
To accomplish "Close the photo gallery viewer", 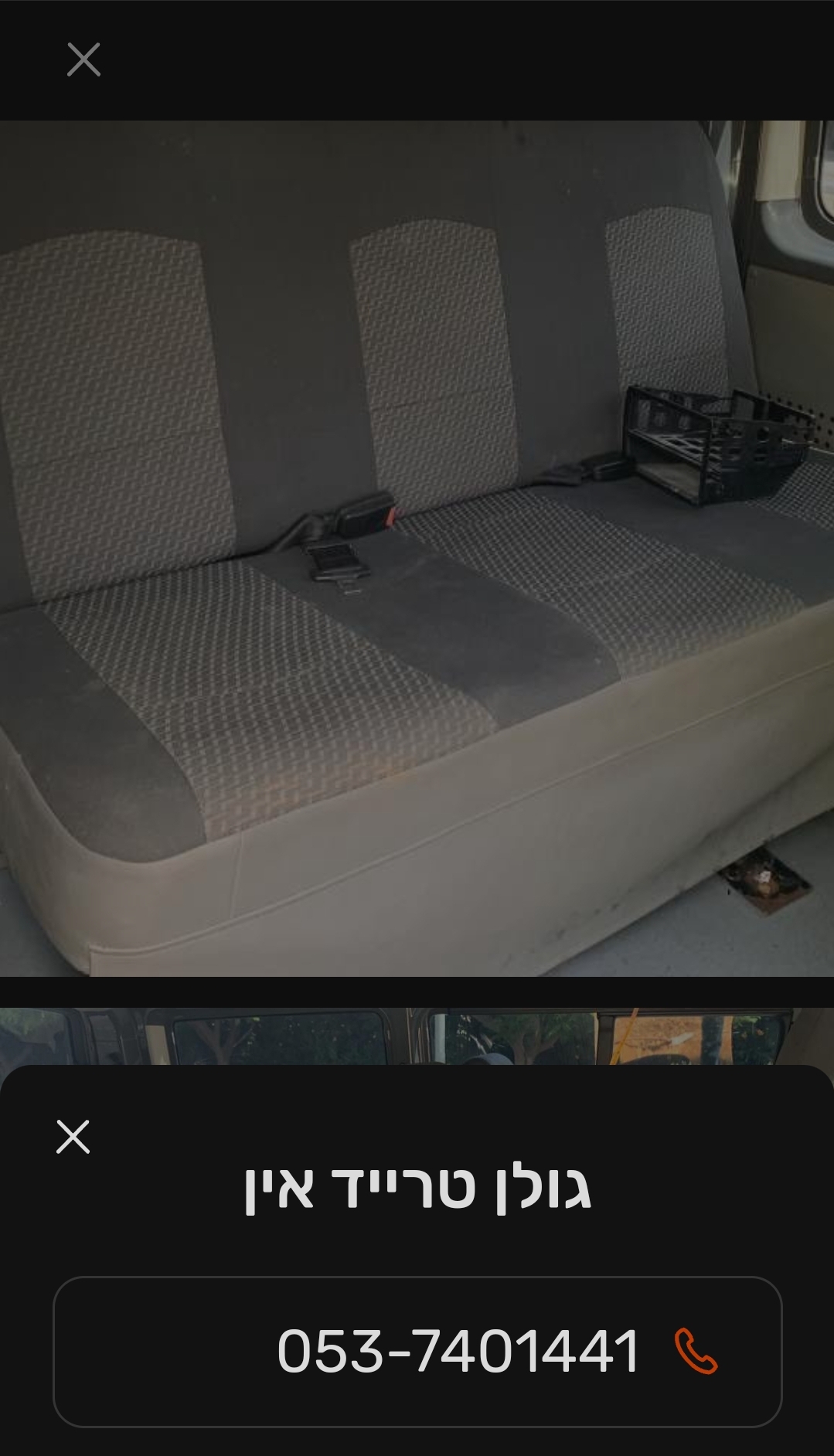I will pyautogui.click(x=83, y=60).
